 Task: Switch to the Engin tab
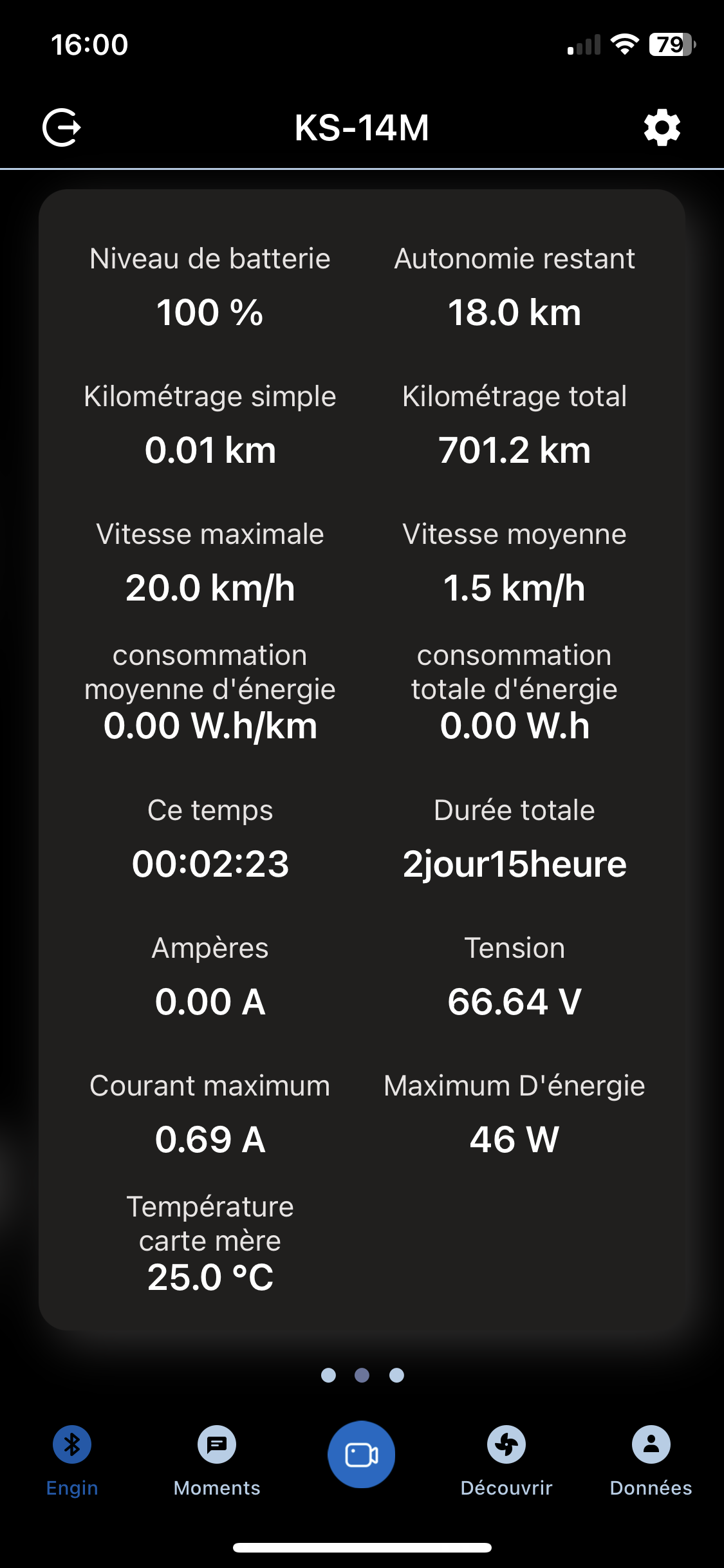(72, 1461)
